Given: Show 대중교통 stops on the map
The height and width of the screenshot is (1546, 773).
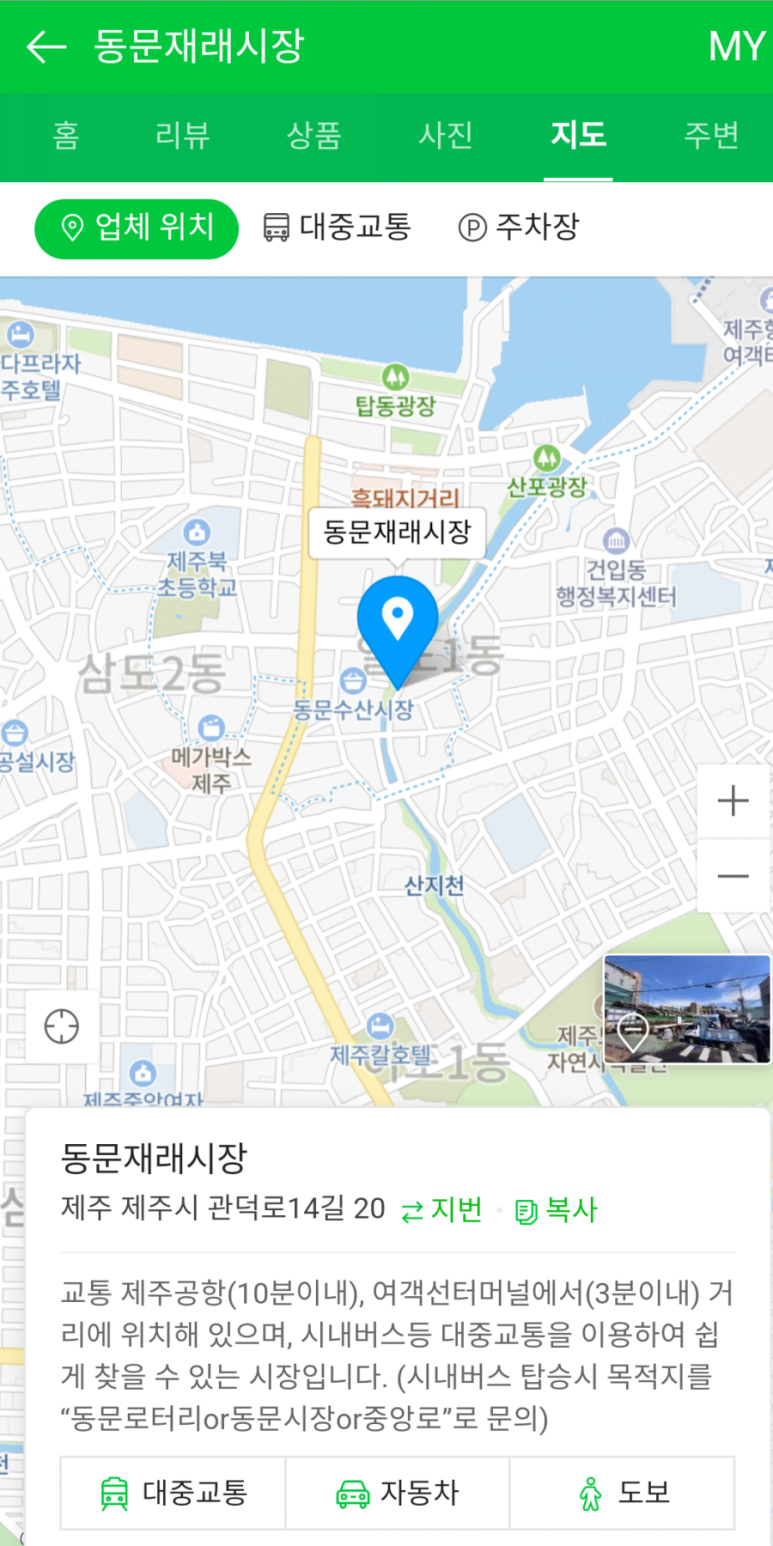Looking at the screenshot, I should point(337,228).
